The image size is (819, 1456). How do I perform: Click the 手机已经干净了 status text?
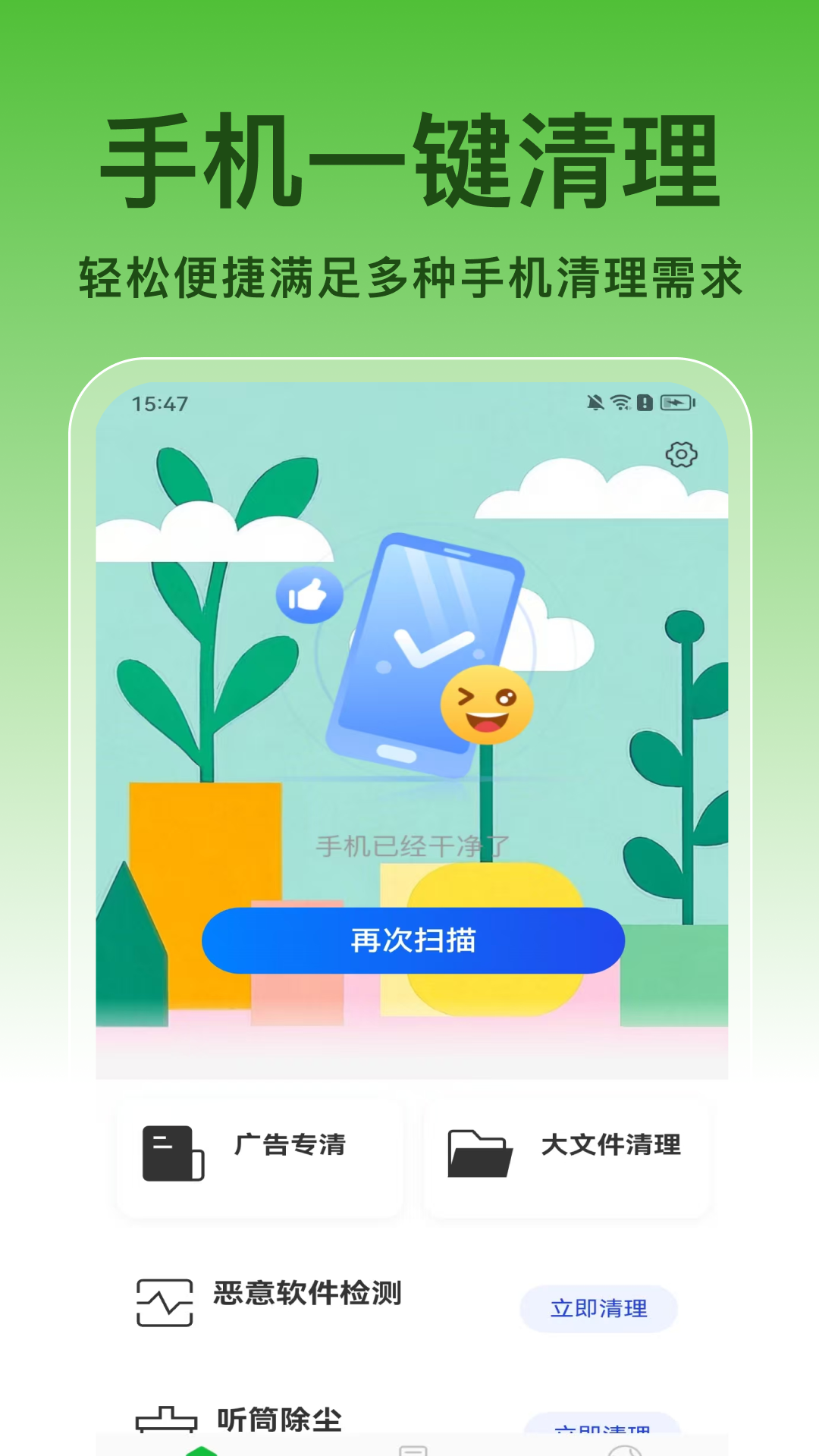point(413,844)
